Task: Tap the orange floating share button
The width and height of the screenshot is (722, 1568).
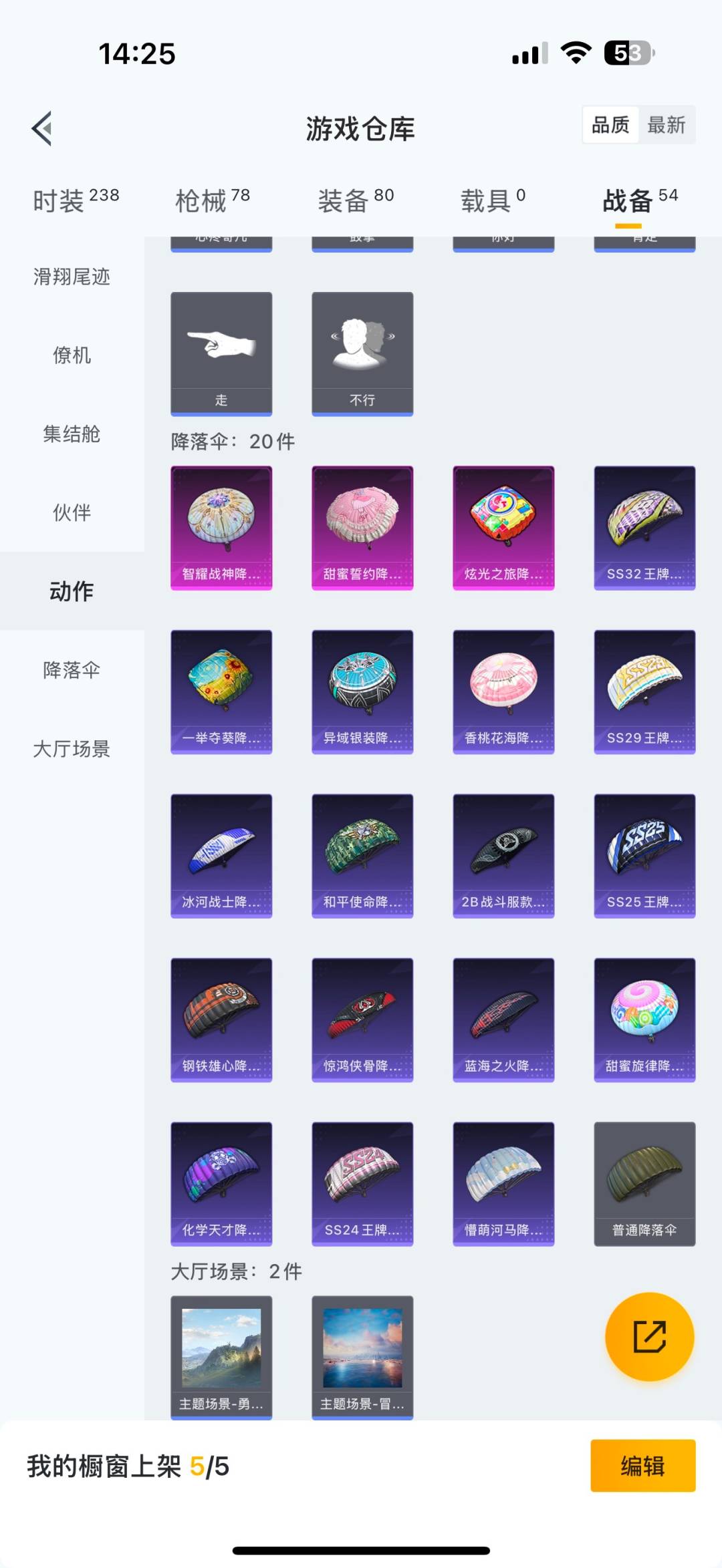Action: [649, 1336]
